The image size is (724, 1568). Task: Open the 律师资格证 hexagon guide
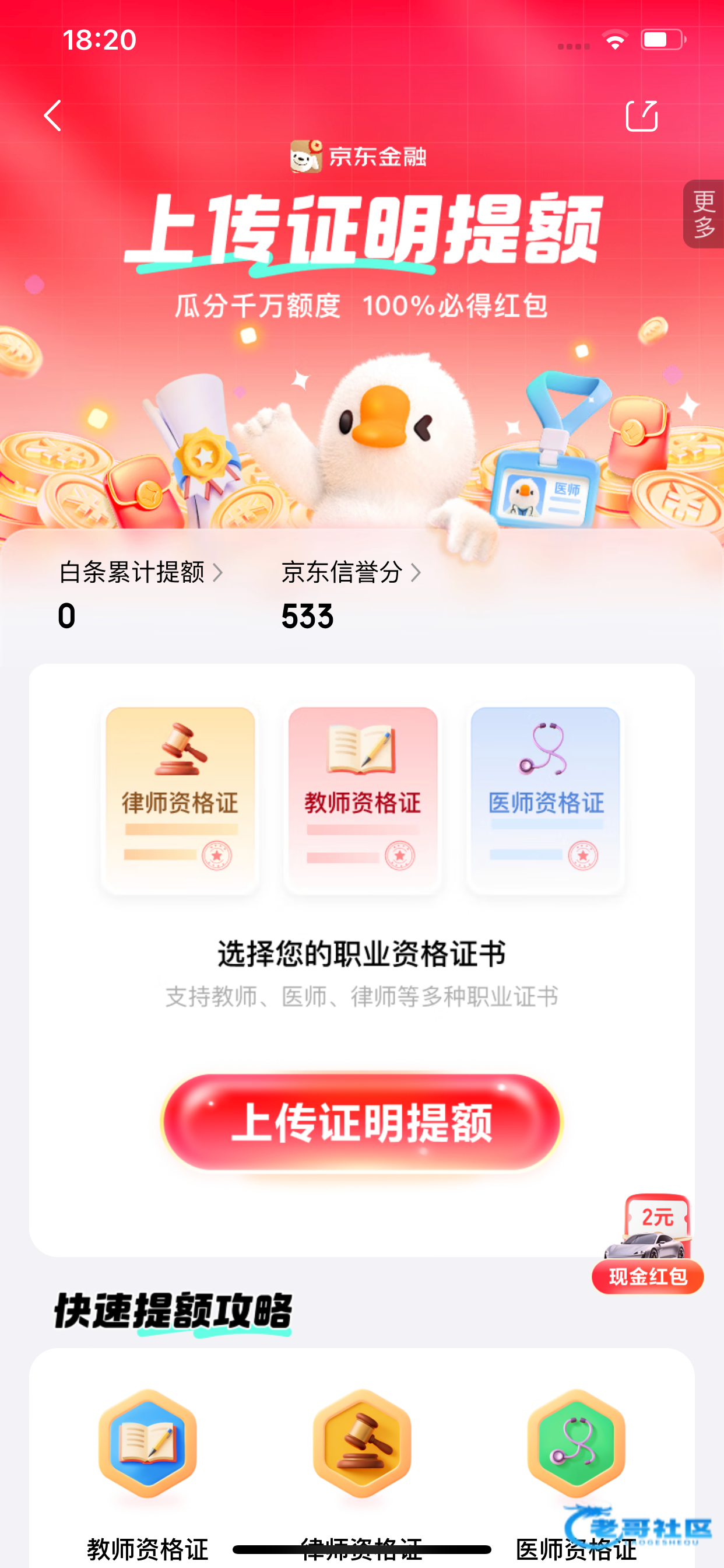[362, 1444]
